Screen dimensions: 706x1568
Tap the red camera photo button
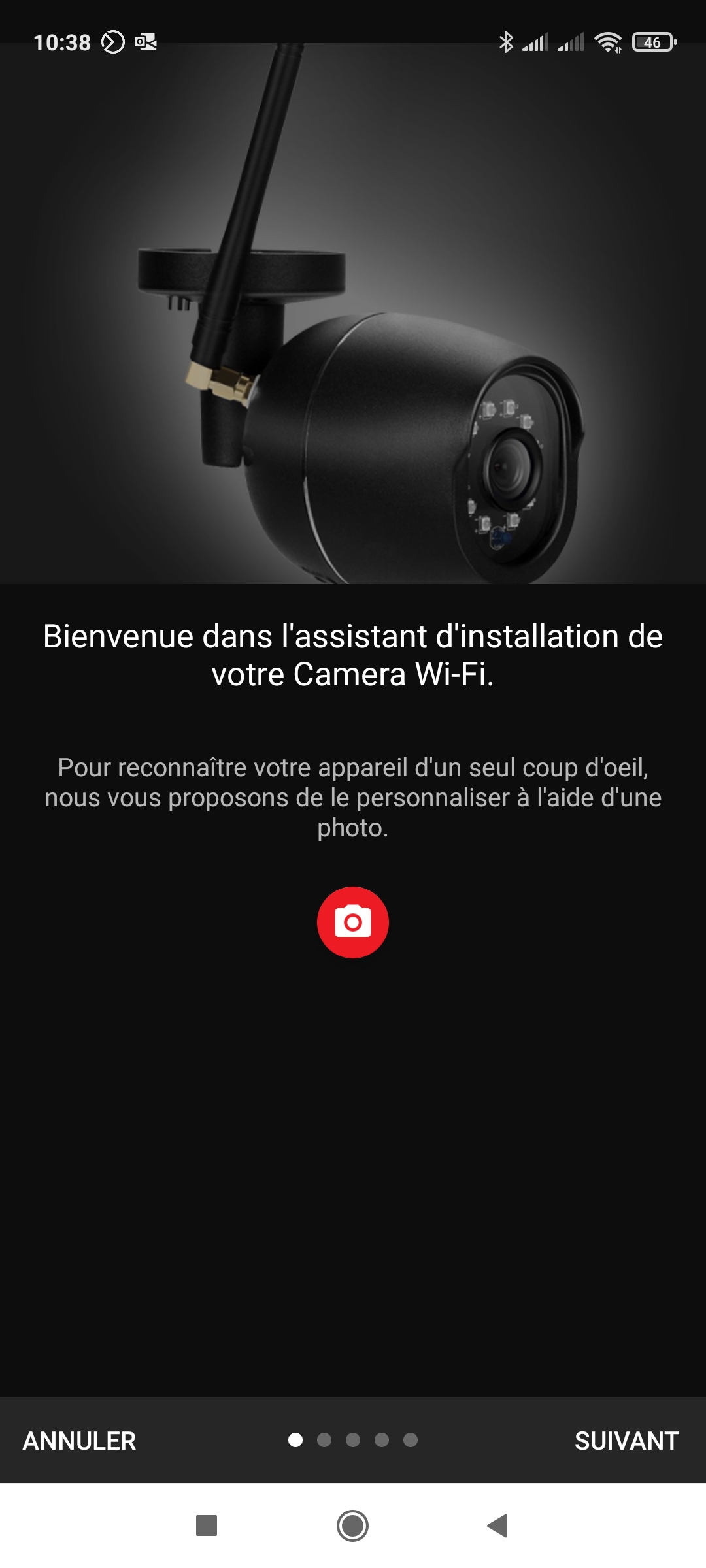[x=353, y=922]
